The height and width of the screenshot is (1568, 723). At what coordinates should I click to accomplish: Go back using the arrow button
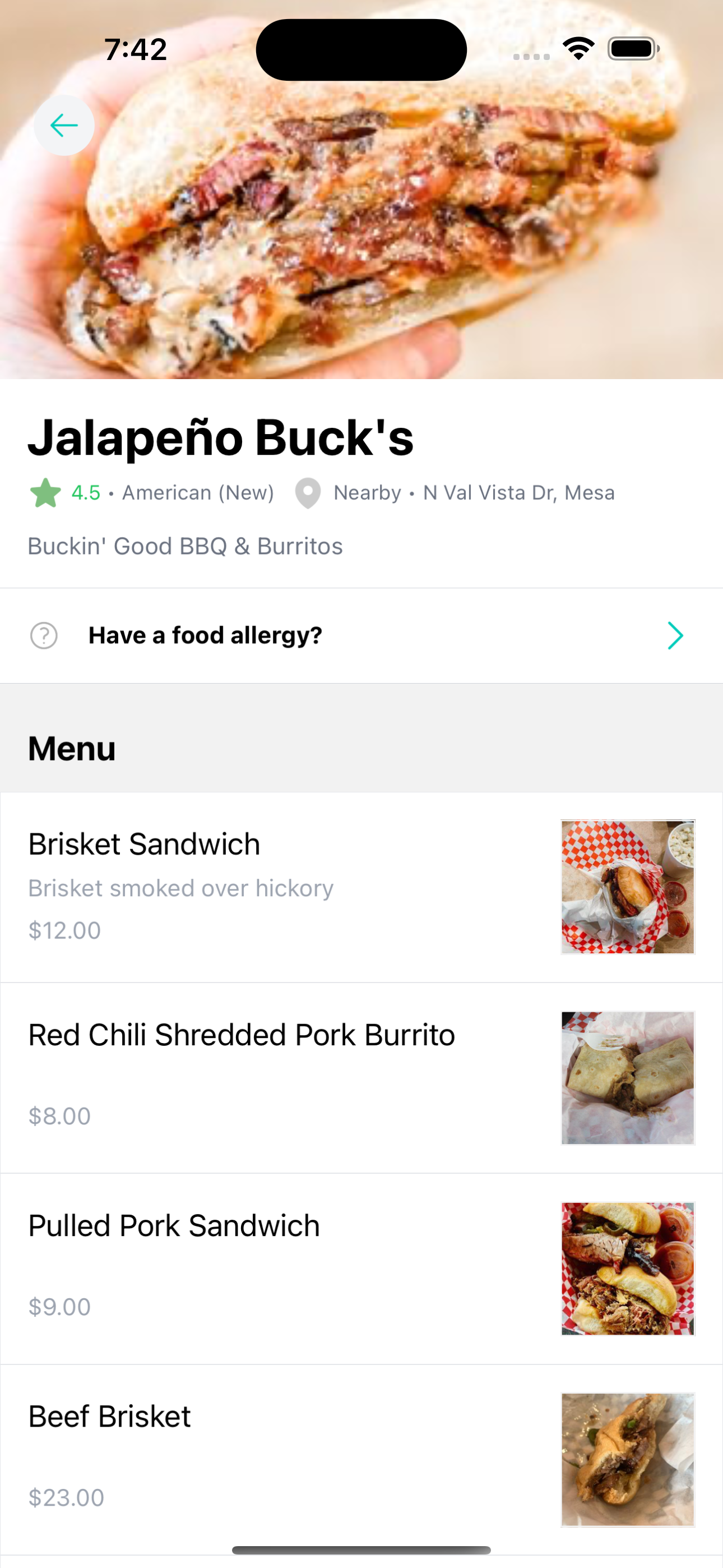point(64,126)
